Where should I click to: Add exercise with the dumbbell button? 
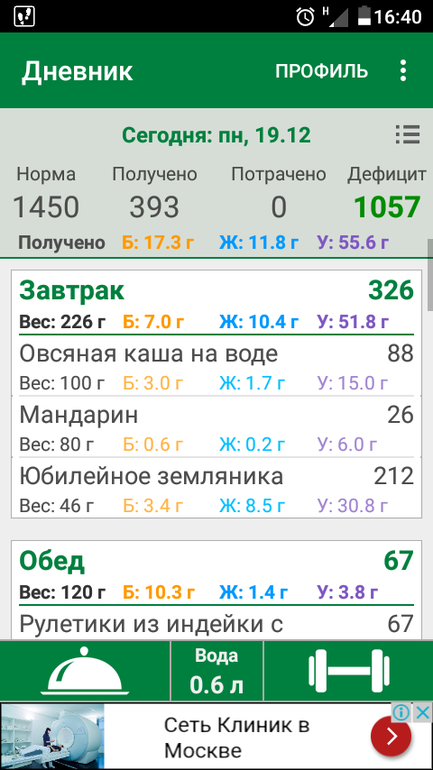pos(349,671)
